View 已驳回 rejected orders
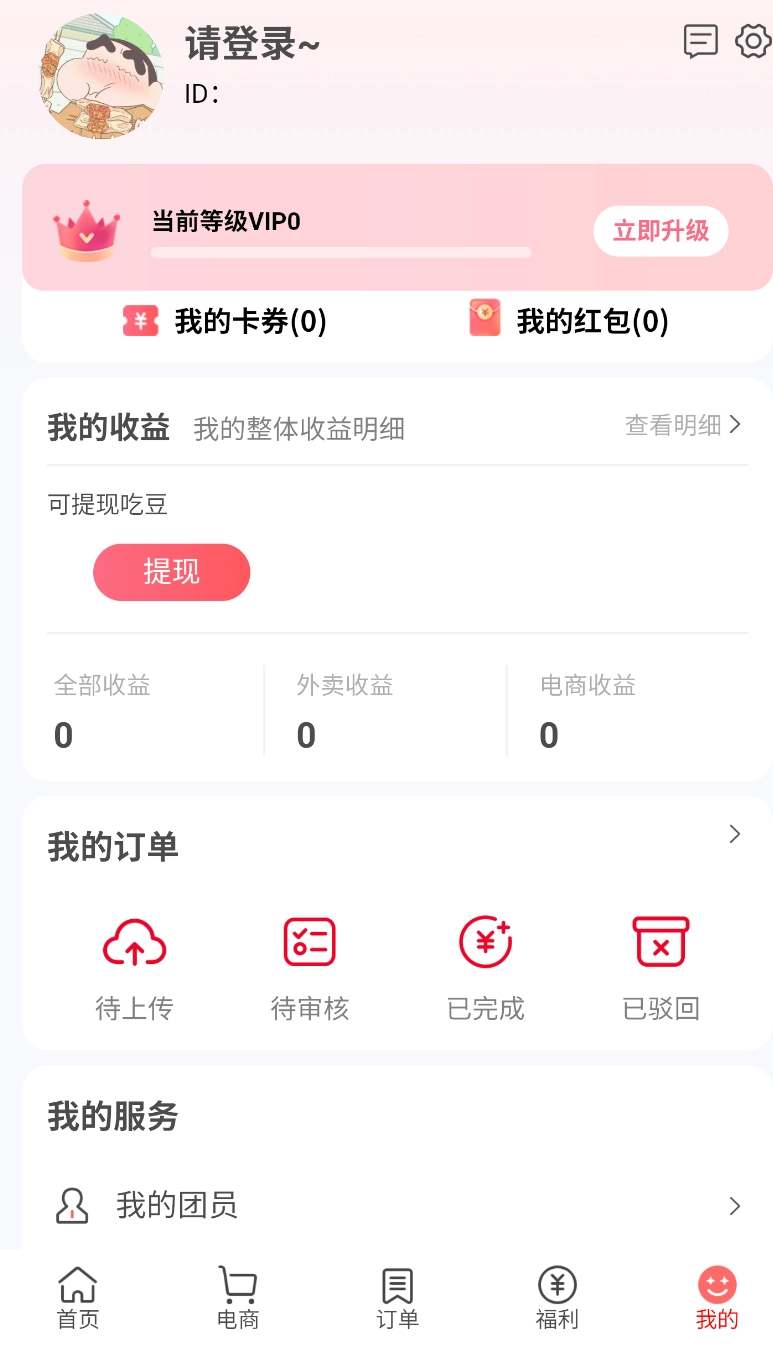 pos(661,965)
